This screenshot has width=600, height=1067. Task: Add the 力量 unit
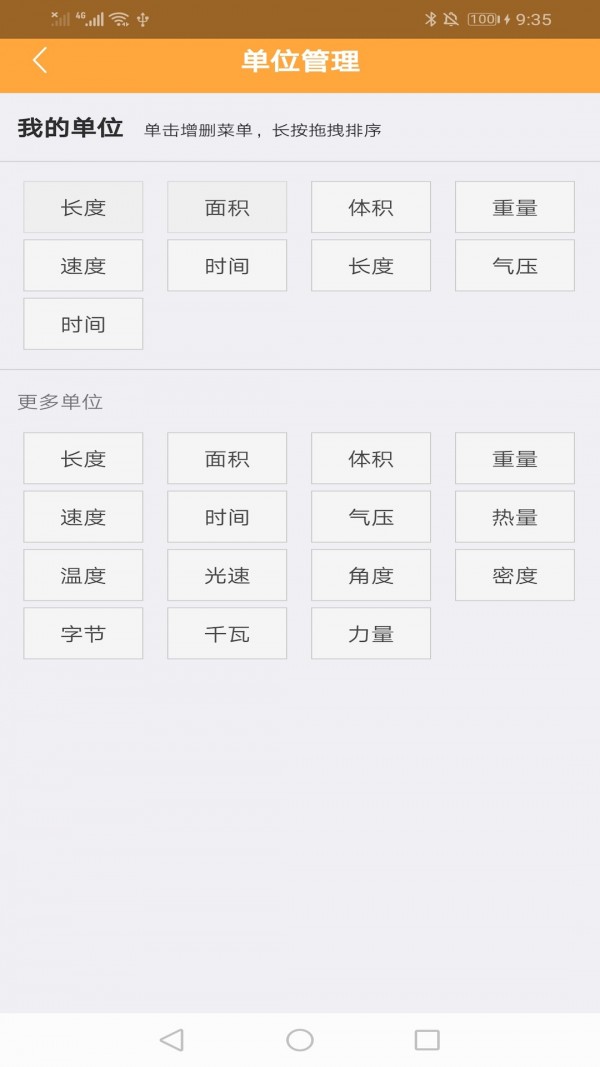point(371,634)
